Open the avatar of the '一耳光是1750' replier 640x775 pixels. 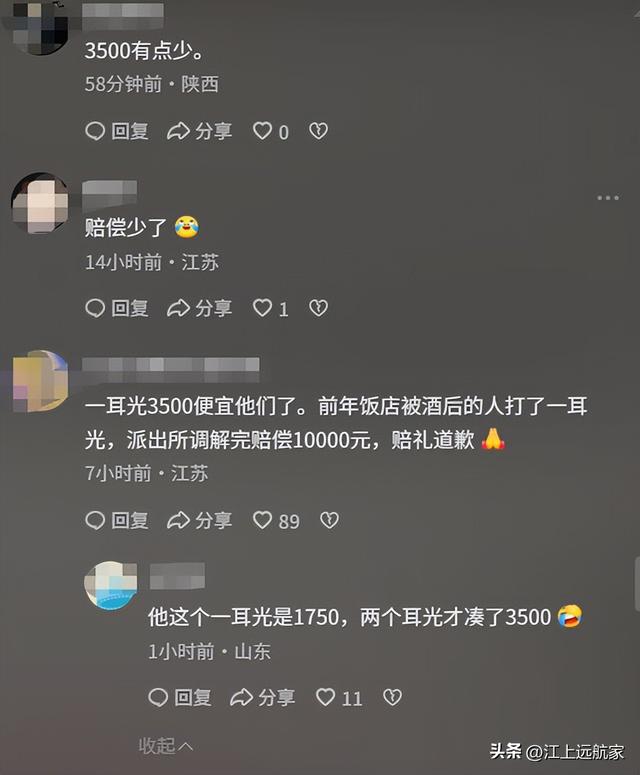pyautogui.click(x=110, y=586)
